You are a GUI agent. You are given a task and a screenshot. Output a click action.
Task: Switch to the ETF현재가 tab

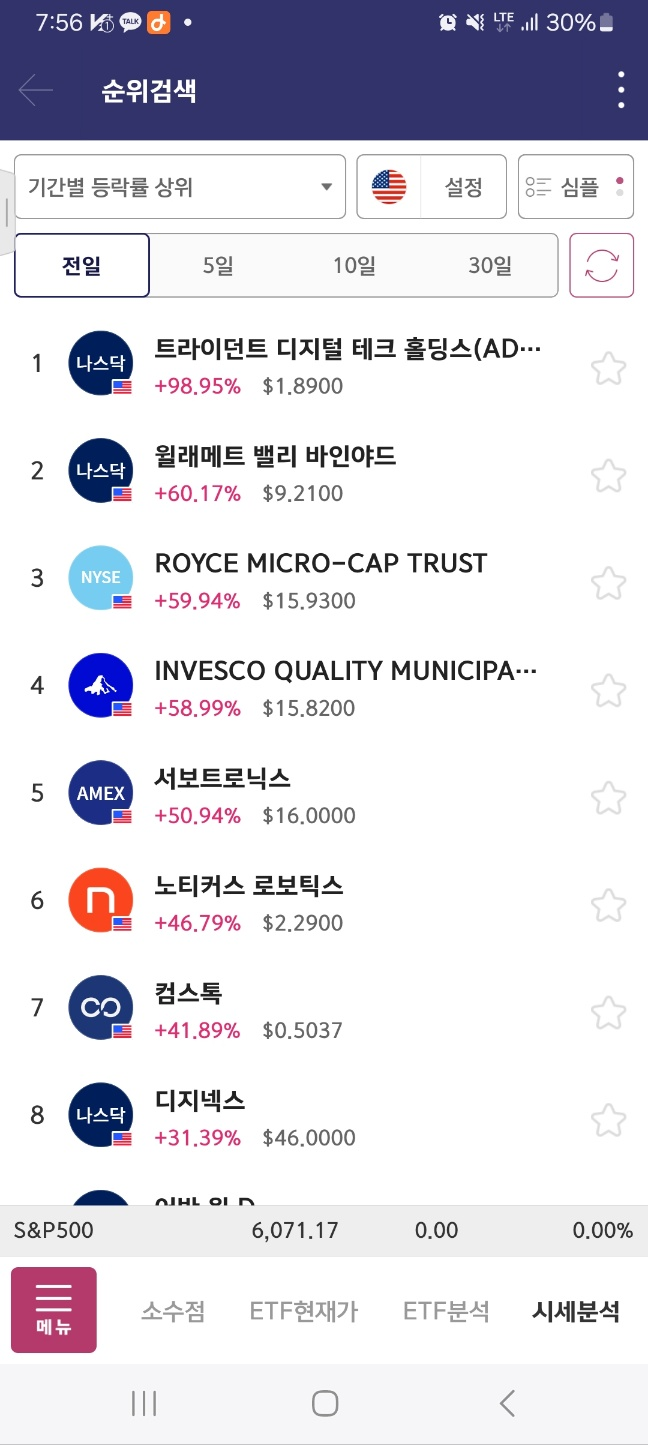304,1311
